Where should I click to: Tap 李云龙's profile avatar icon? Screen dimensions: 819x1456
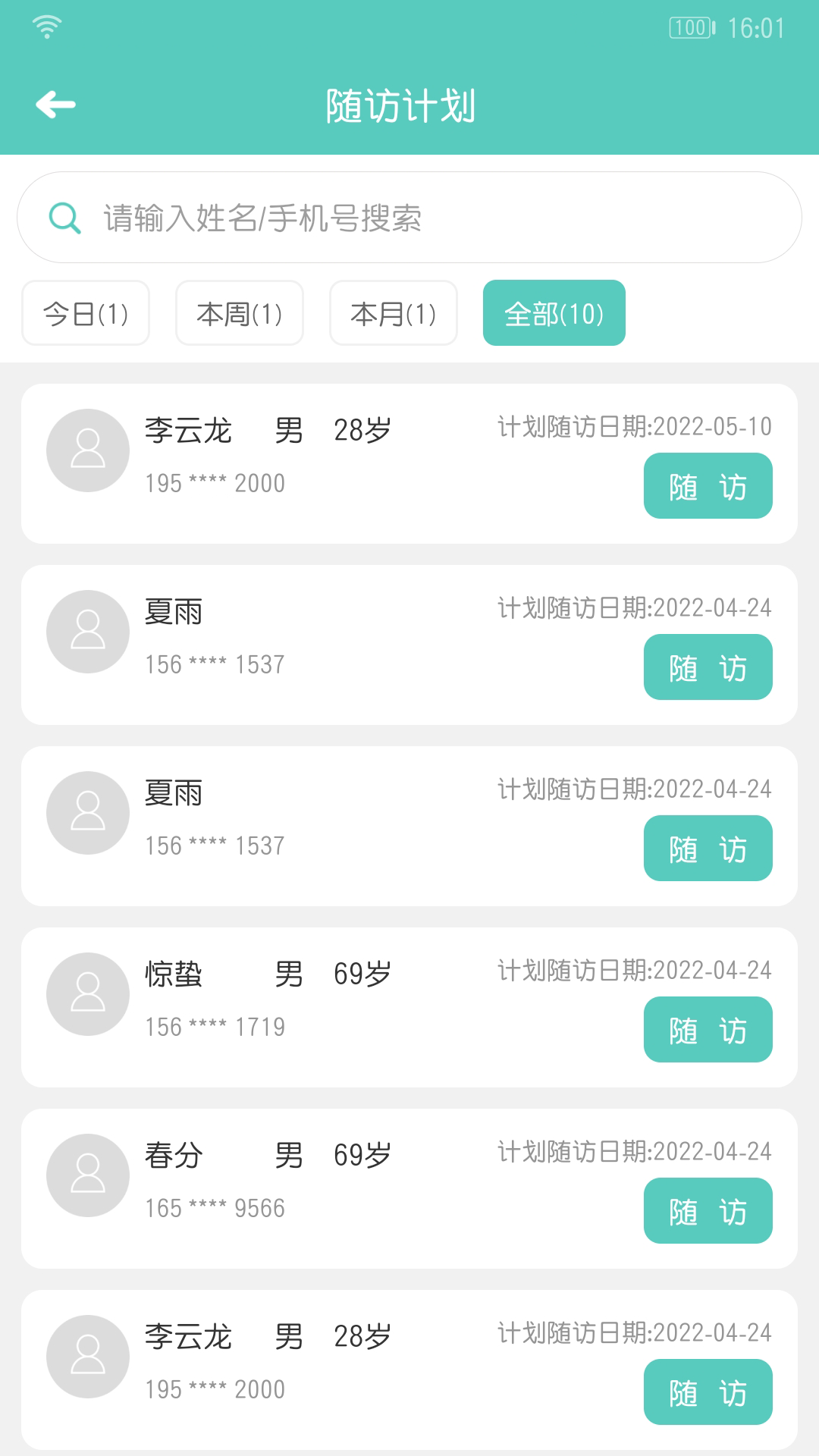(87, 450)
